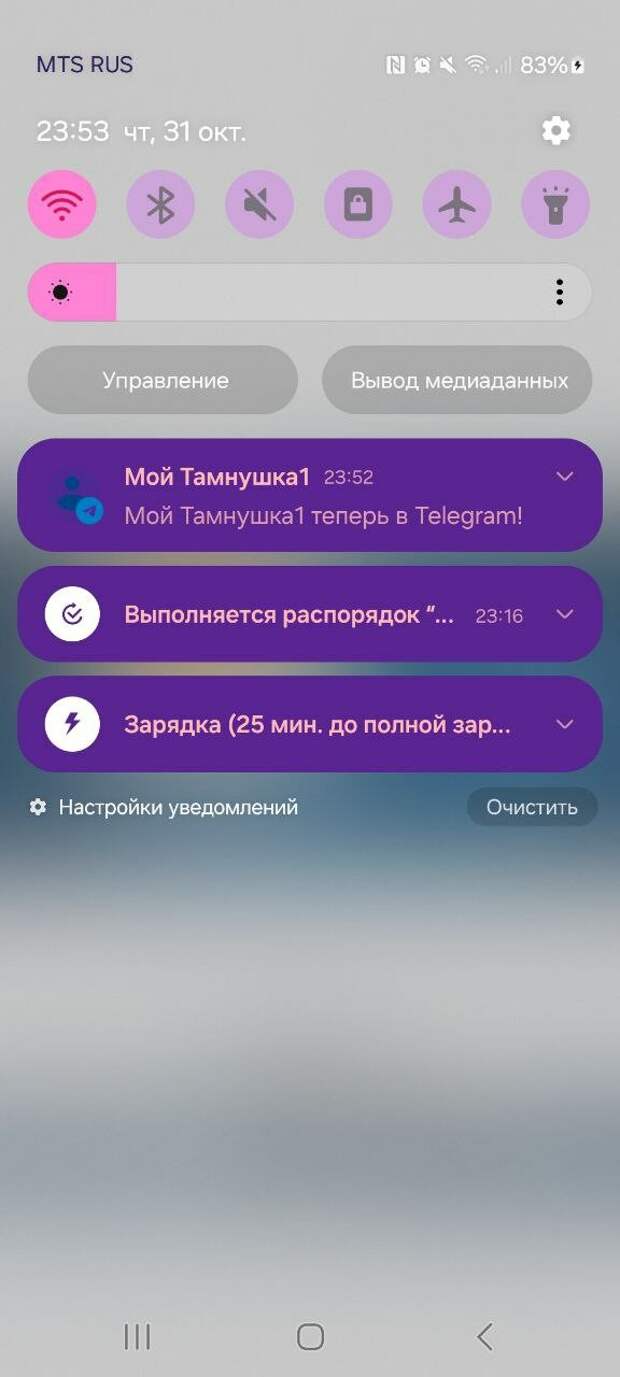This screenshot has height=1377, width=620.
Task: Turn on the flashlight
Action: click(555, 205)
